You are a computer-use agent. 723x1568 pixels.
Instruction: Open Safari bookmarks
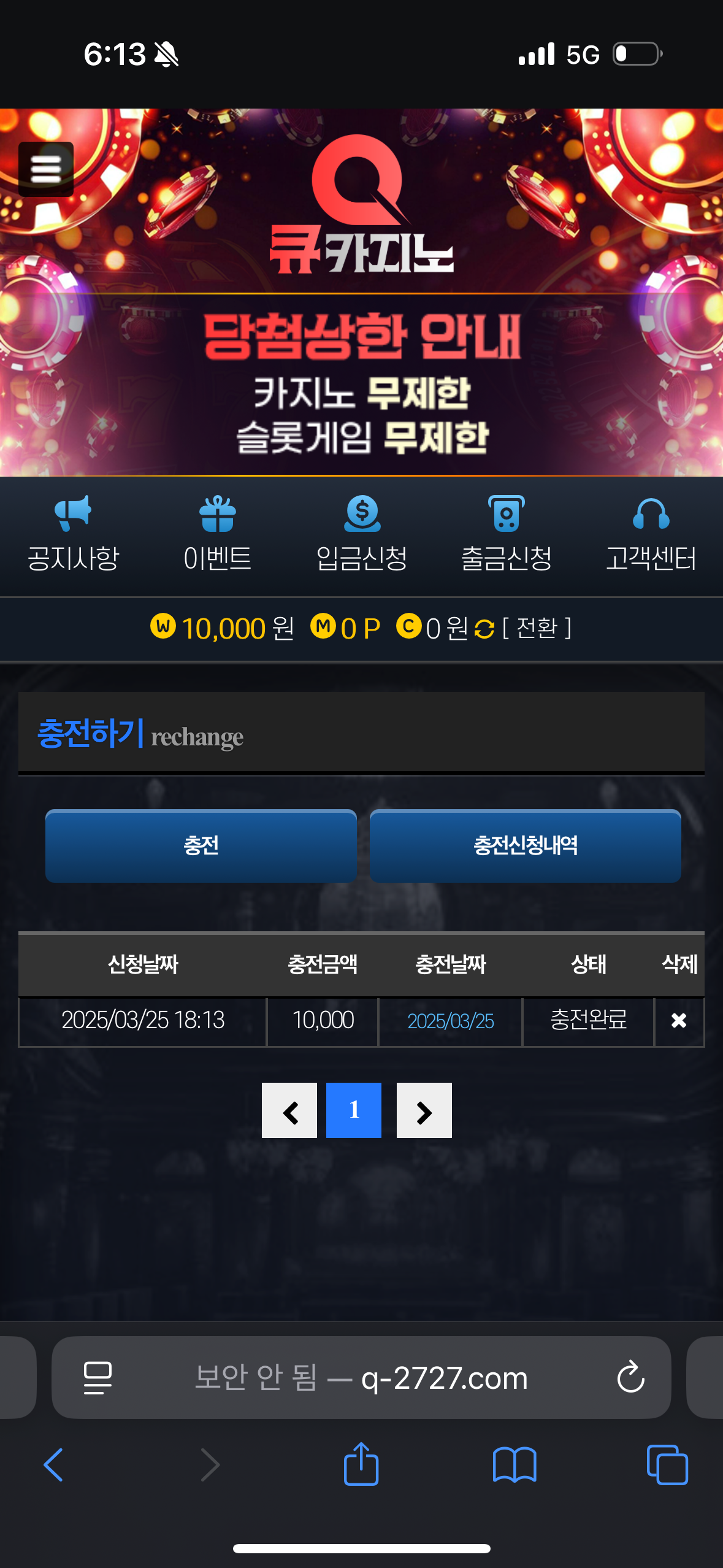(x=515, y=1465)
